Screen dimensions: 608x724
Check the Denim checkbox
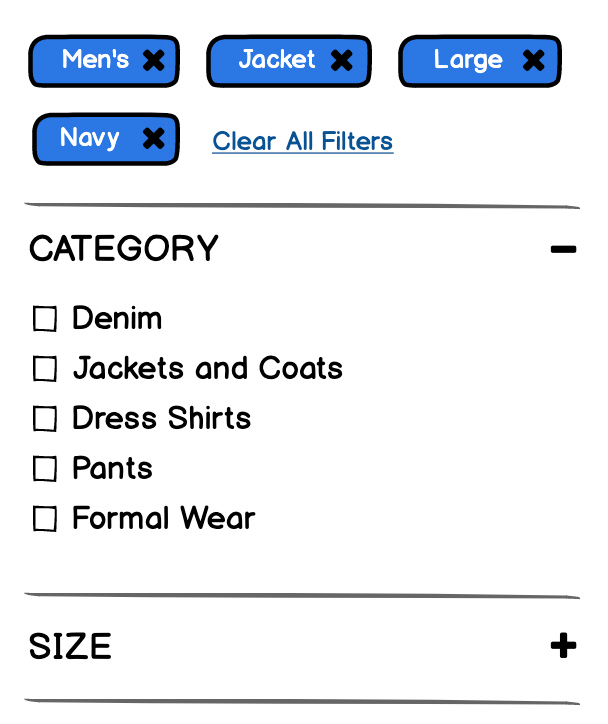45,319
